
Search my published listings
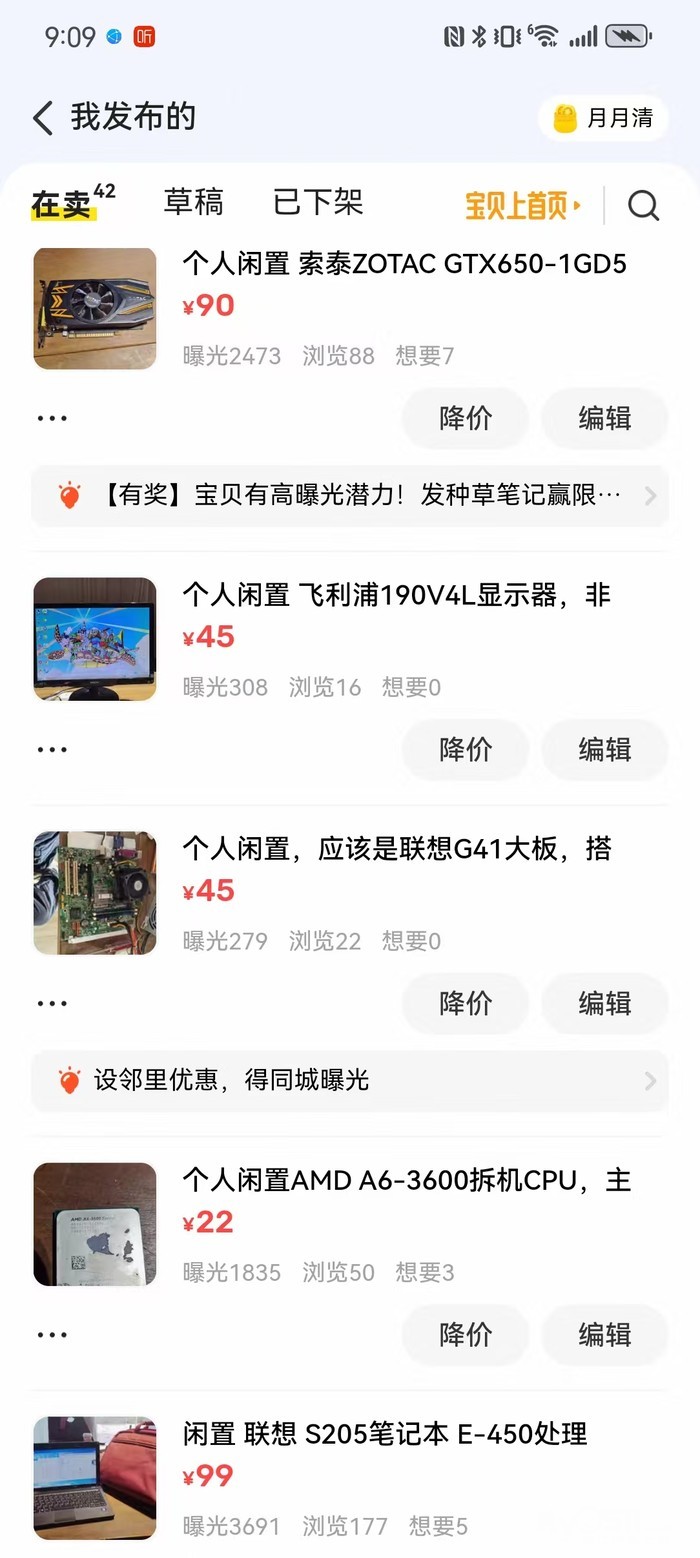(643, 206)
